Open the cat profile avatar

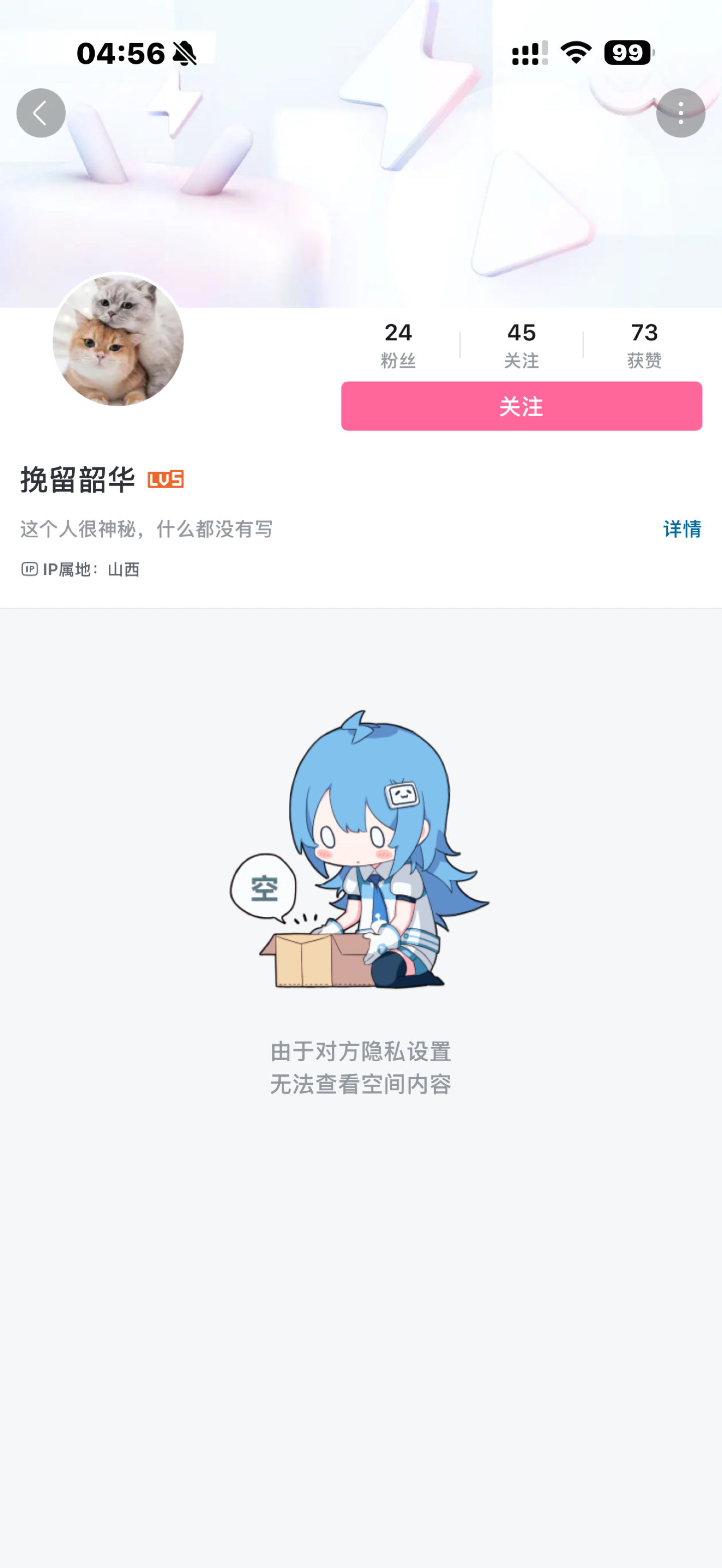pos(118,340)
